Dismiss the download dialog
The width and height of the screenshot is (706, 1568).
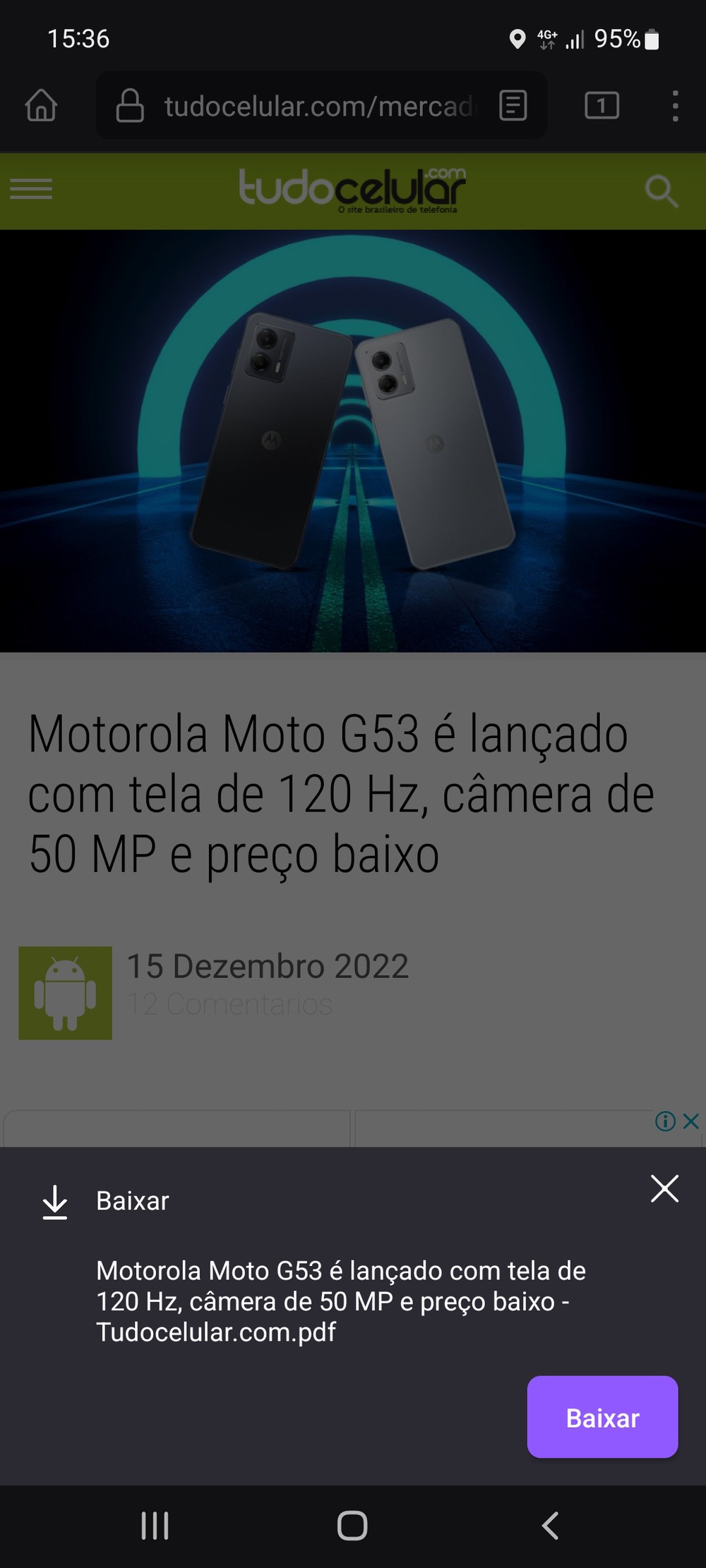click(x=664, y=1188)
